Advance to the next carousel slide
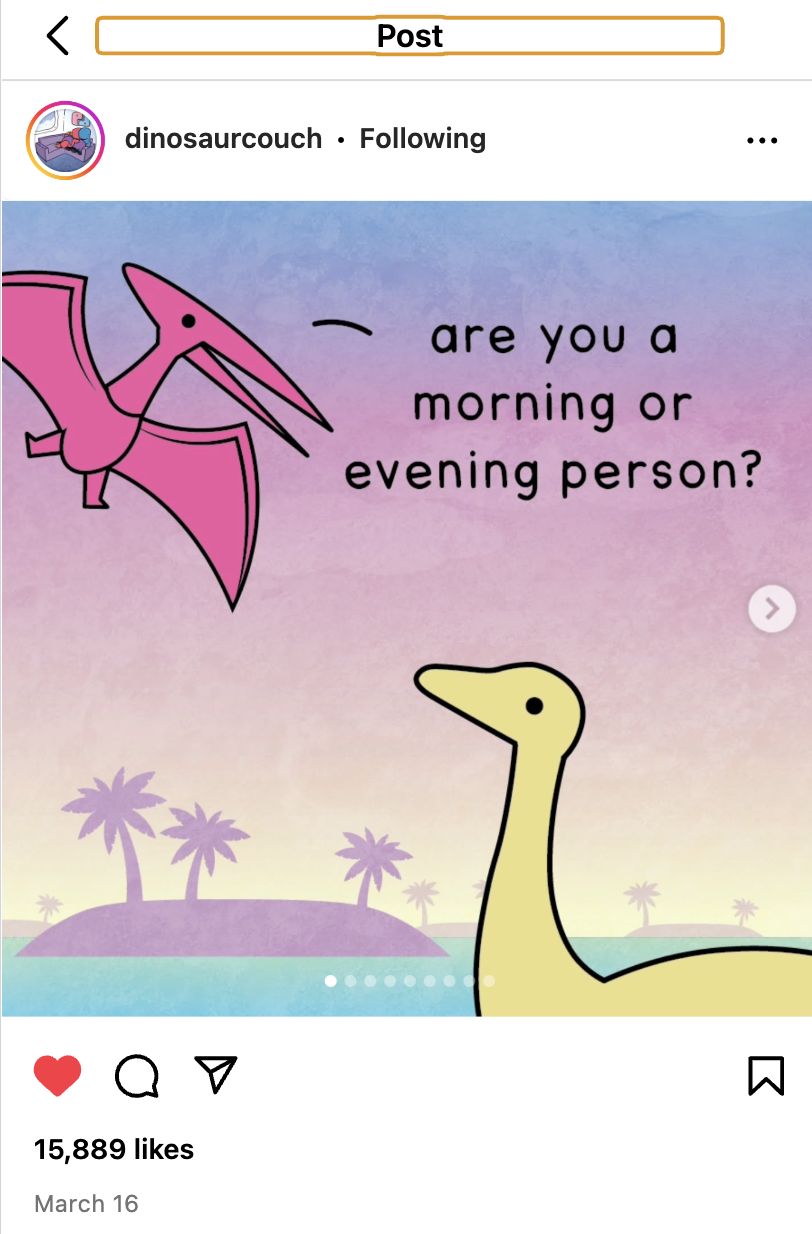This screenshot has width=812, height=1234. (x=771, y=608)
